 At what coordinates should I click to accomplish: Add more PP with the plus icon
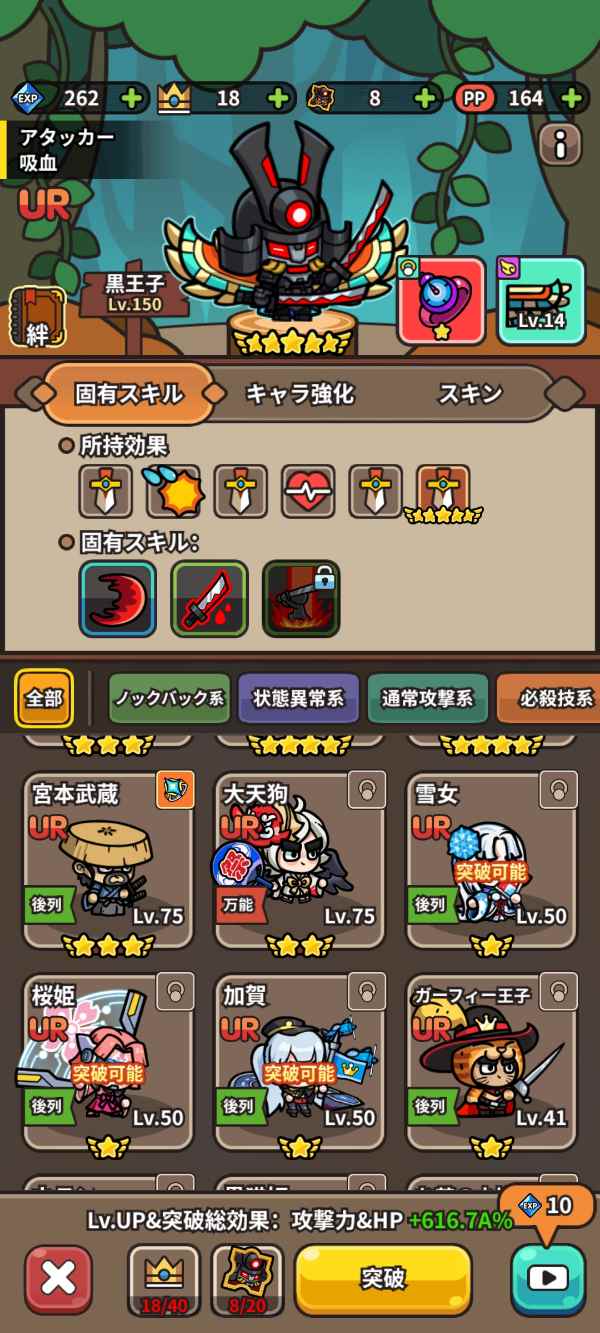571,98
